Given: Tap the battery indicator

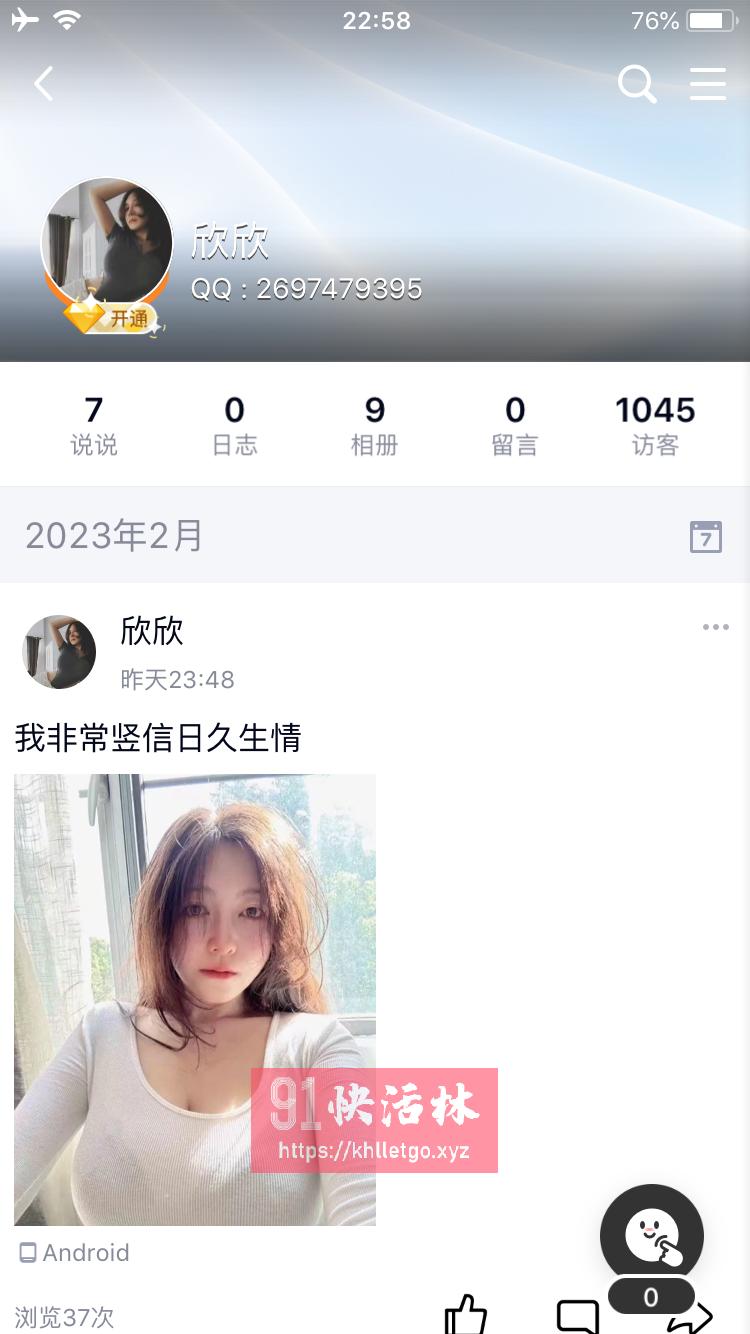Looking at the screenshot, I should pos(712,19).
